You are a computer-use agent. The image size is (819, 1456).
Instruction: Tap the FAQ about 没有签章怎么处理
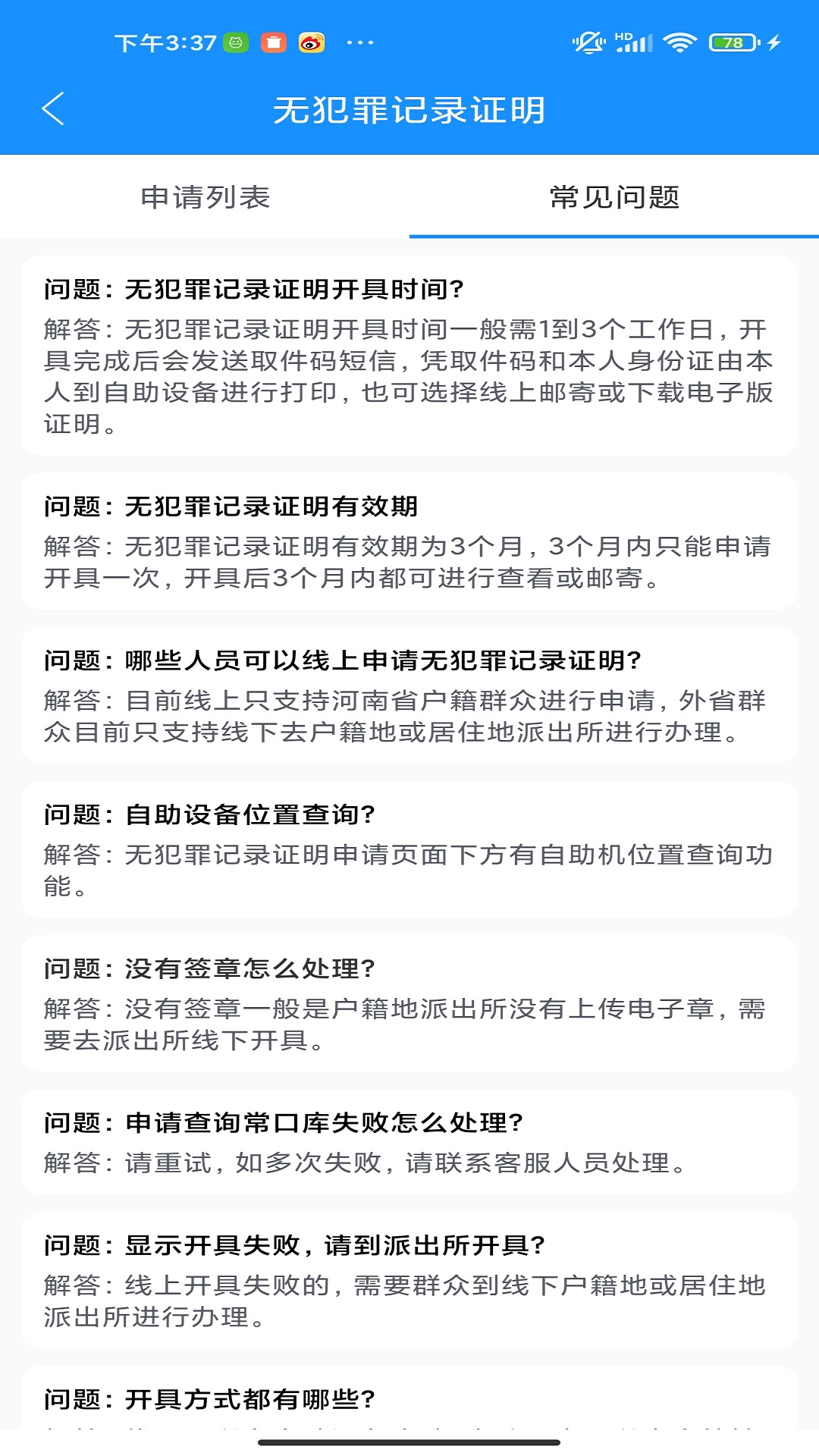(x=409, y=1001)
